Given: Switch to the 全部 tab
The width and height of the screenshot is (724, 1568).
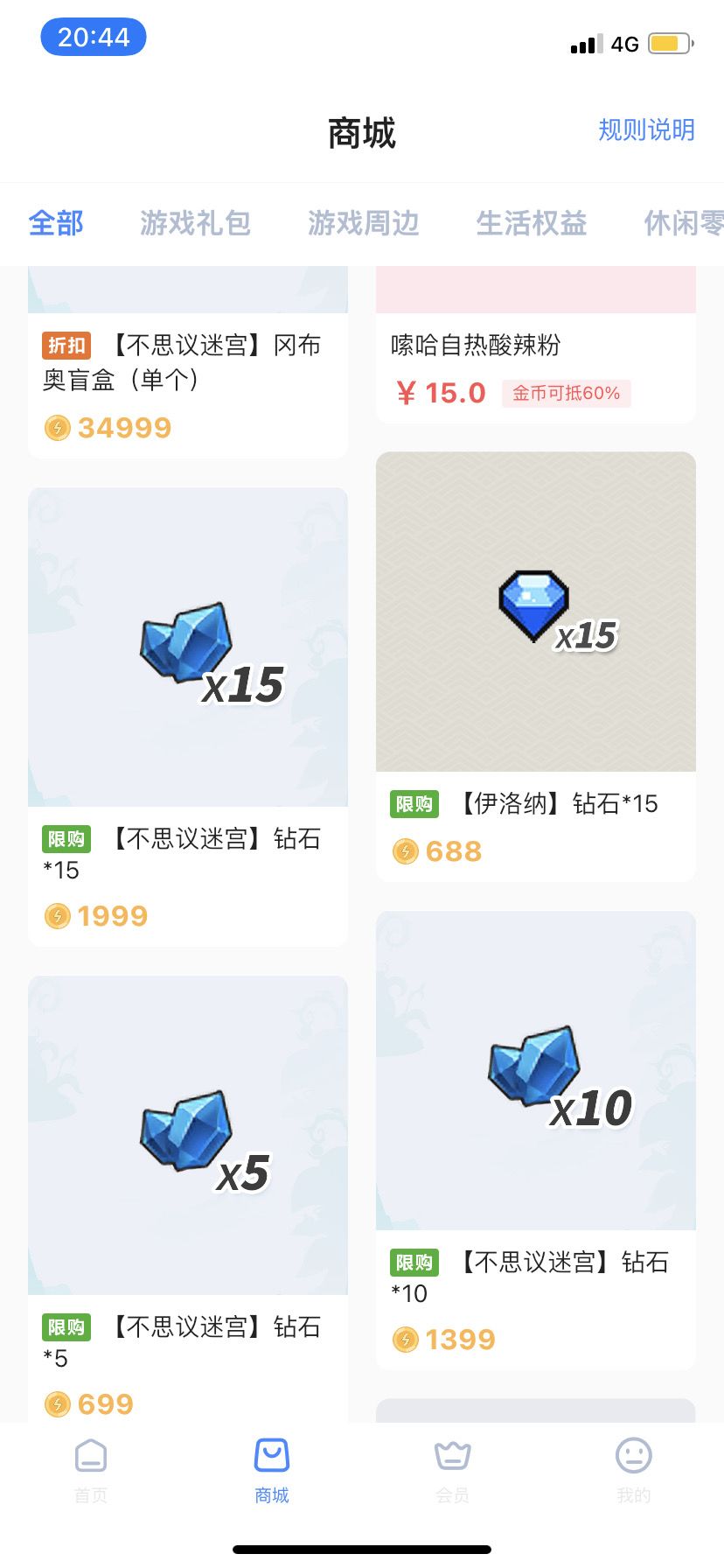Looking at the screenshot, I should tap(56, 224).
